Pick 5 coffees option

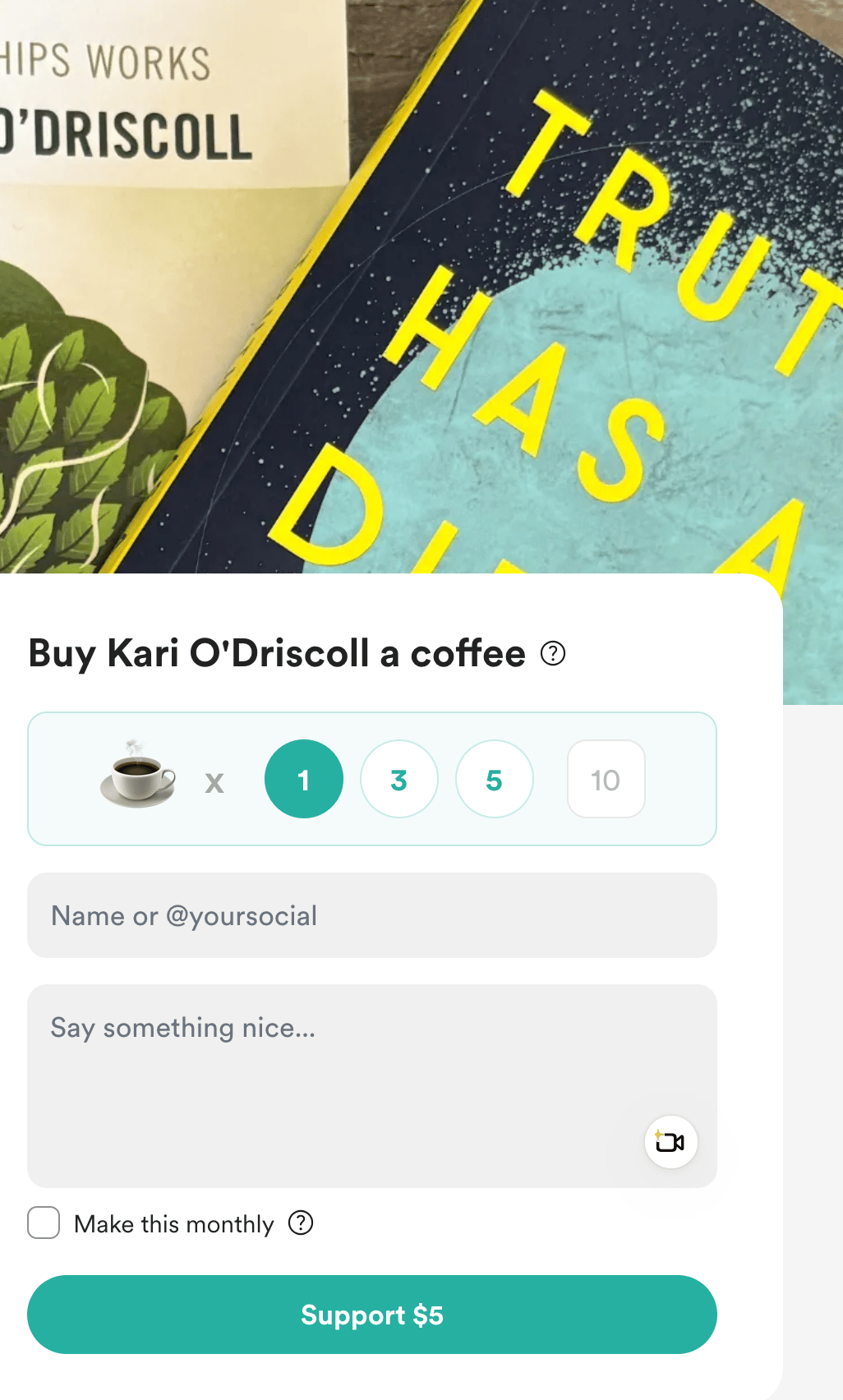494,779
